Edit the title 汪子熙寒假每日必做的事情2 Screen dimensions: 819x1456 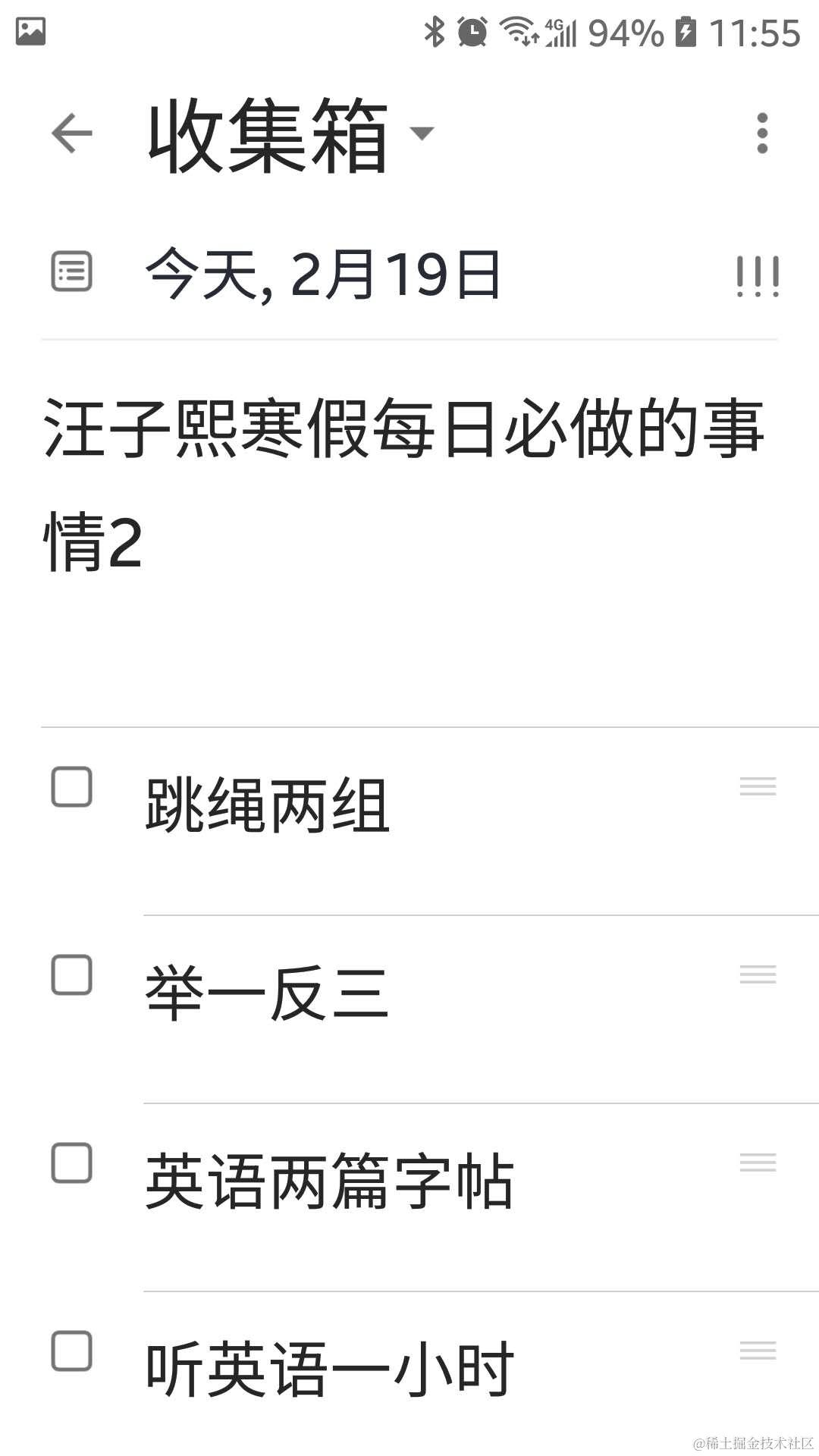pyautogui.click(x=402, y=485)
